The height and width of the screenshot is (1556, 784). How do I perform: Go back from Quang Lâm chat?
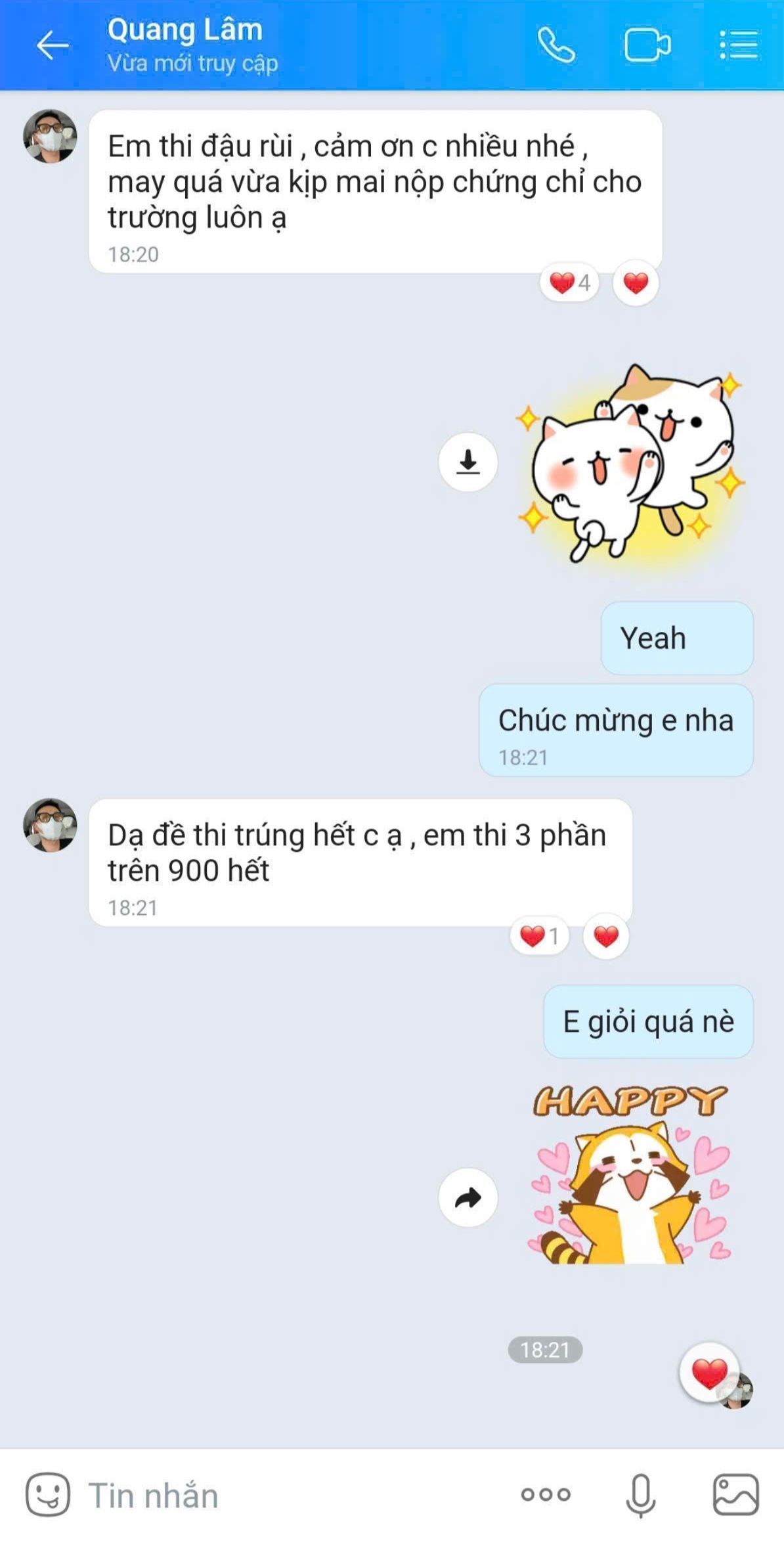coord(53,45)
